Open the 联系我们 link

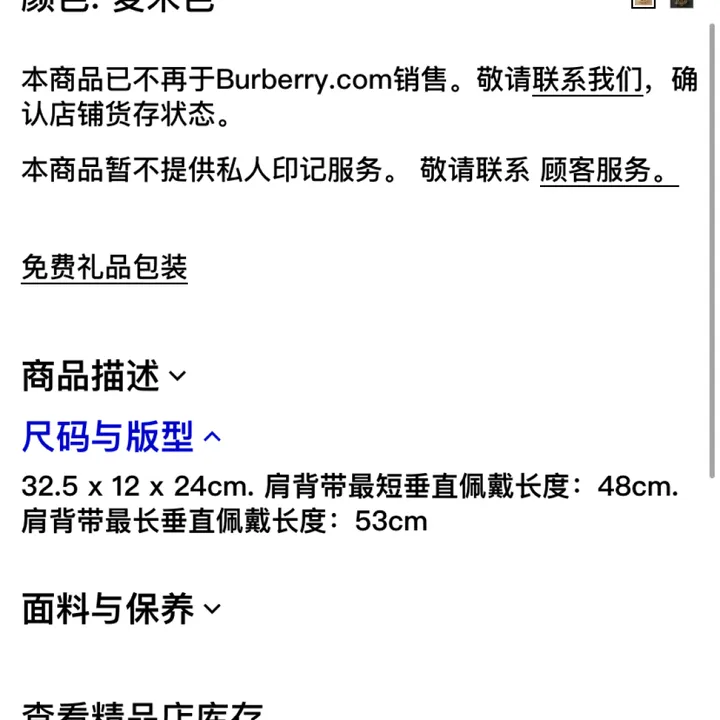tap(587, 80)
